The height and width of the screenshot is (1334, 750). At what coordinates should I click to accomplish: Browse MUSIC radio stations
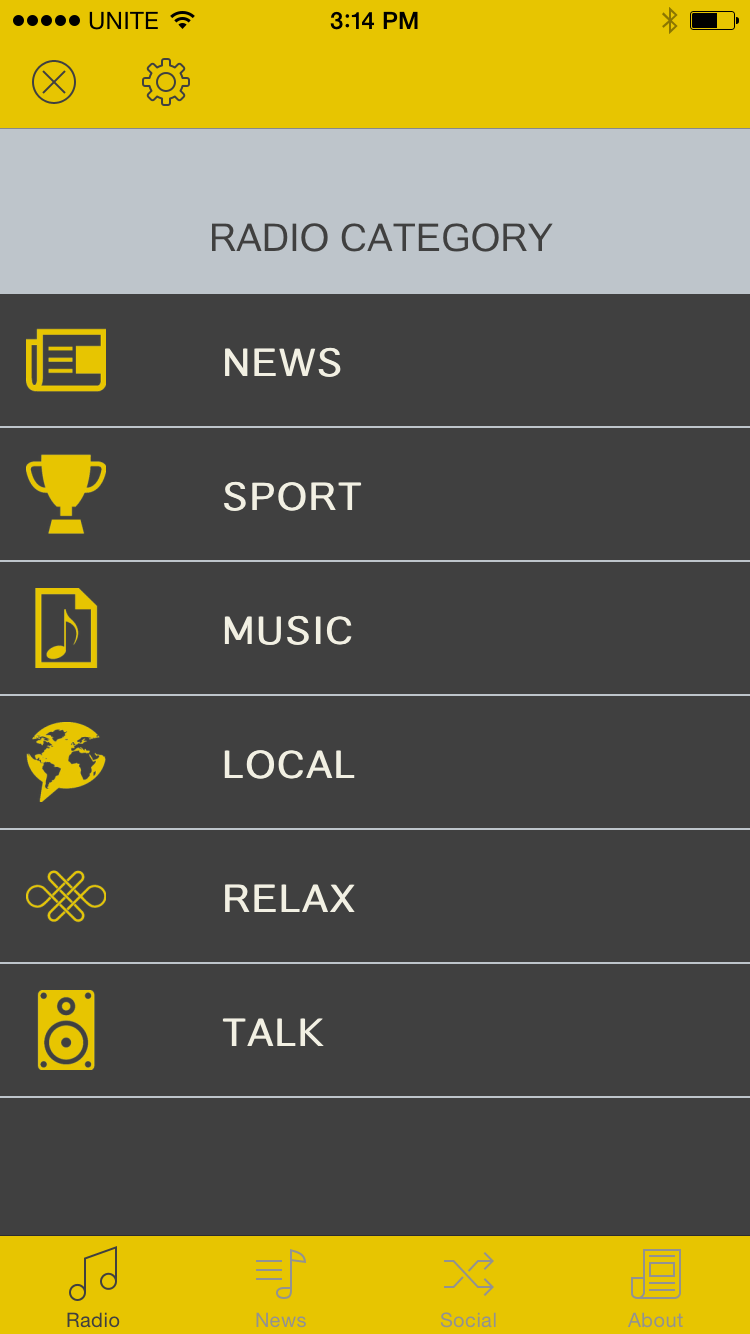pyautogui.click(x=375, y=629)
